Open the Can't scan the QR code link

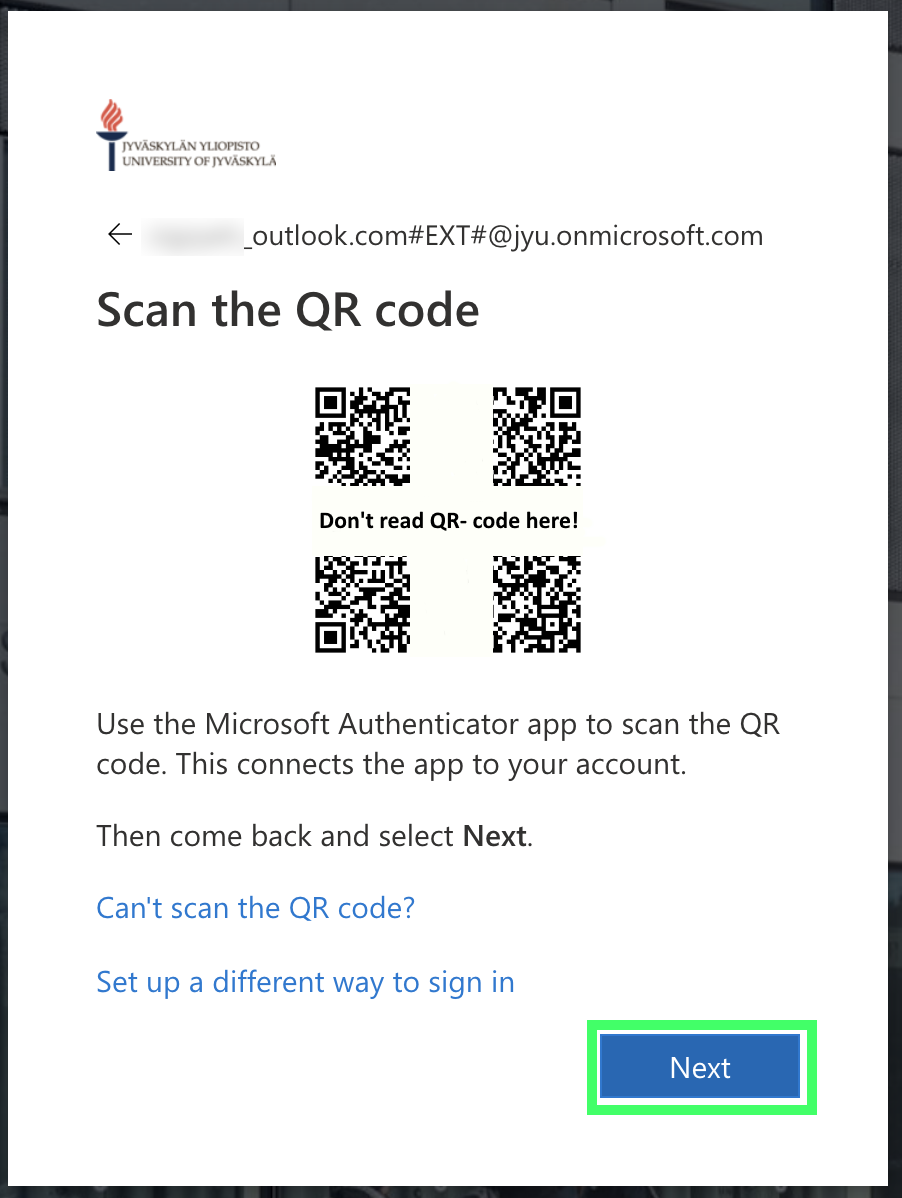click(255, 908)
